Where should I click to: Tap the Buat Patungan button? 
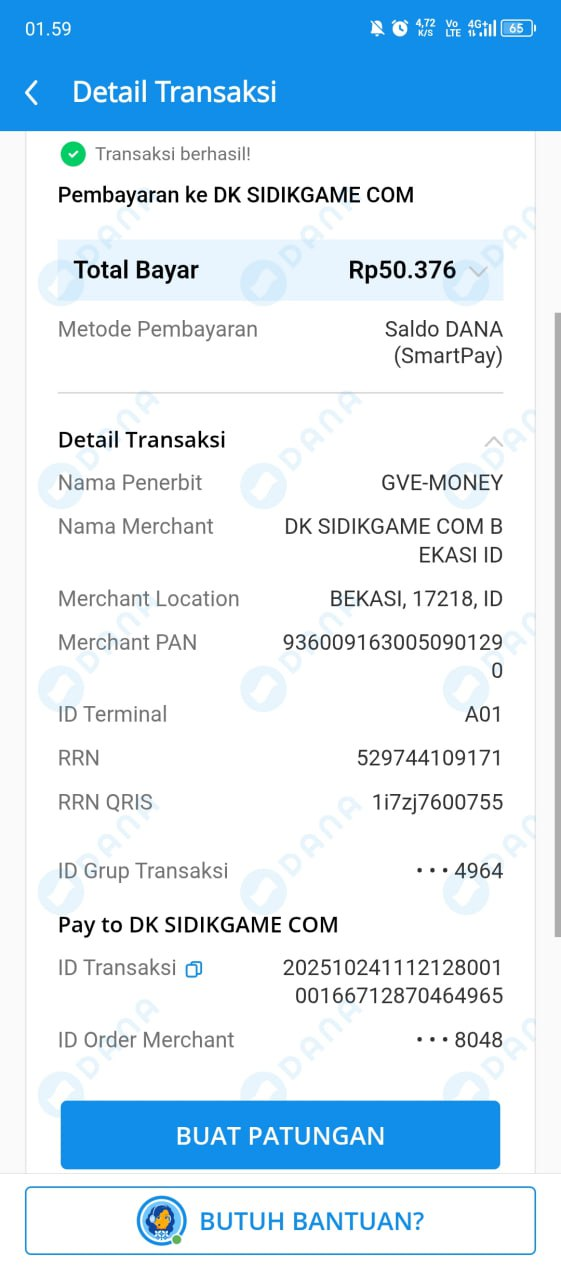point(280,1135)
